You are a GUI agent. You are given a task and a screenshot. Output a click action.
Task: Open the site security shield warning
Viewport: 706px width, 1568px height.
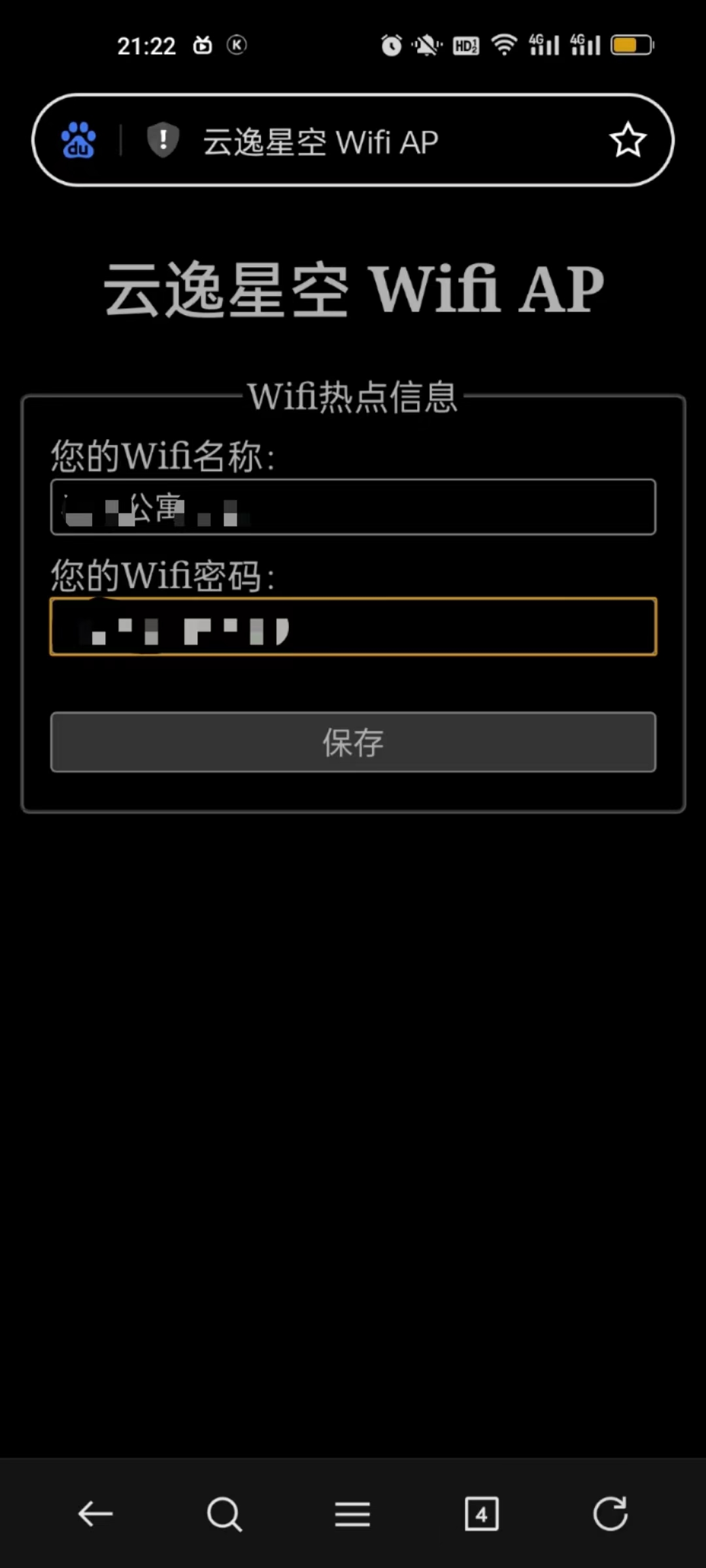(163, 140)
